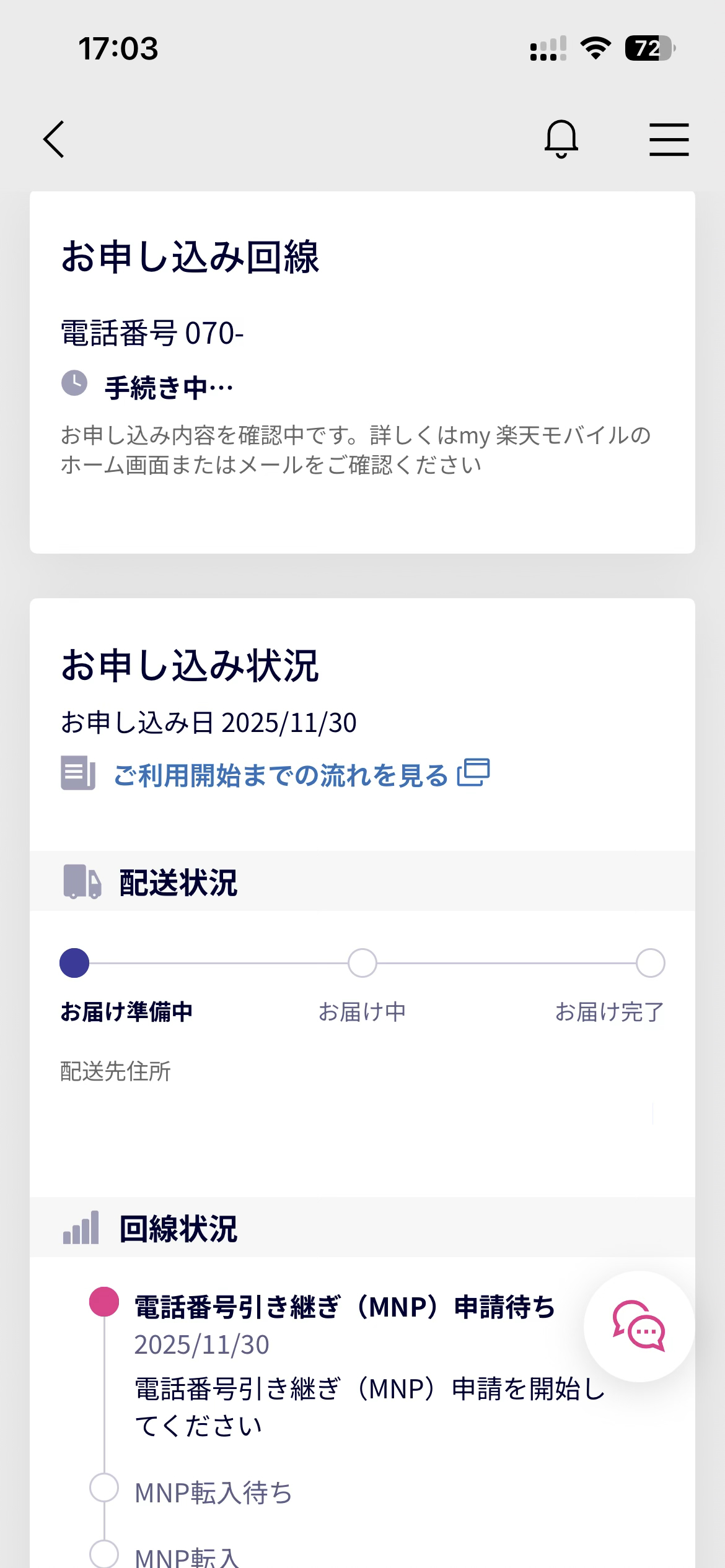Open ご利用開始までの流れを見る link

pos(281,775)
